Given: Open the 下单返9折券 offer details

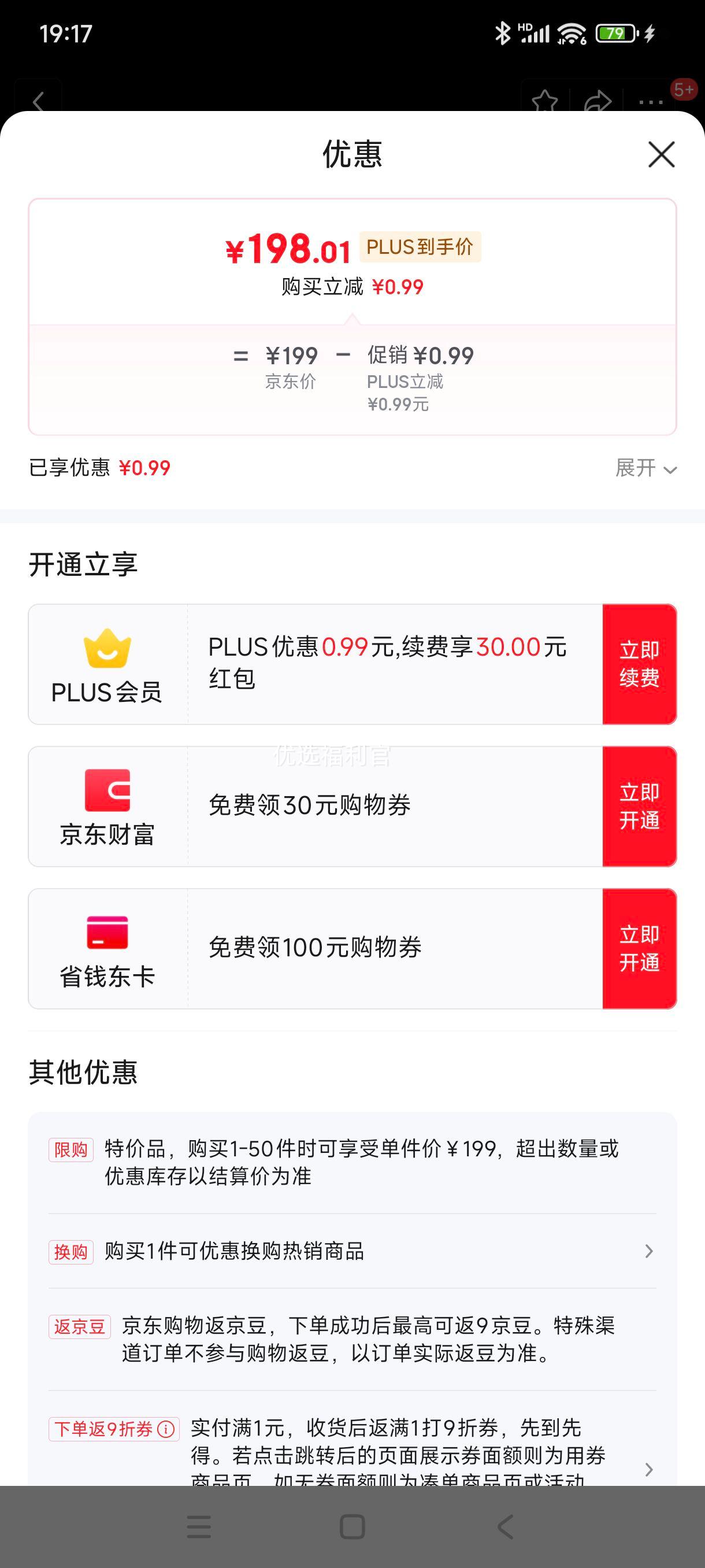Looking at the screenshot, I should tap(352, 1451).
